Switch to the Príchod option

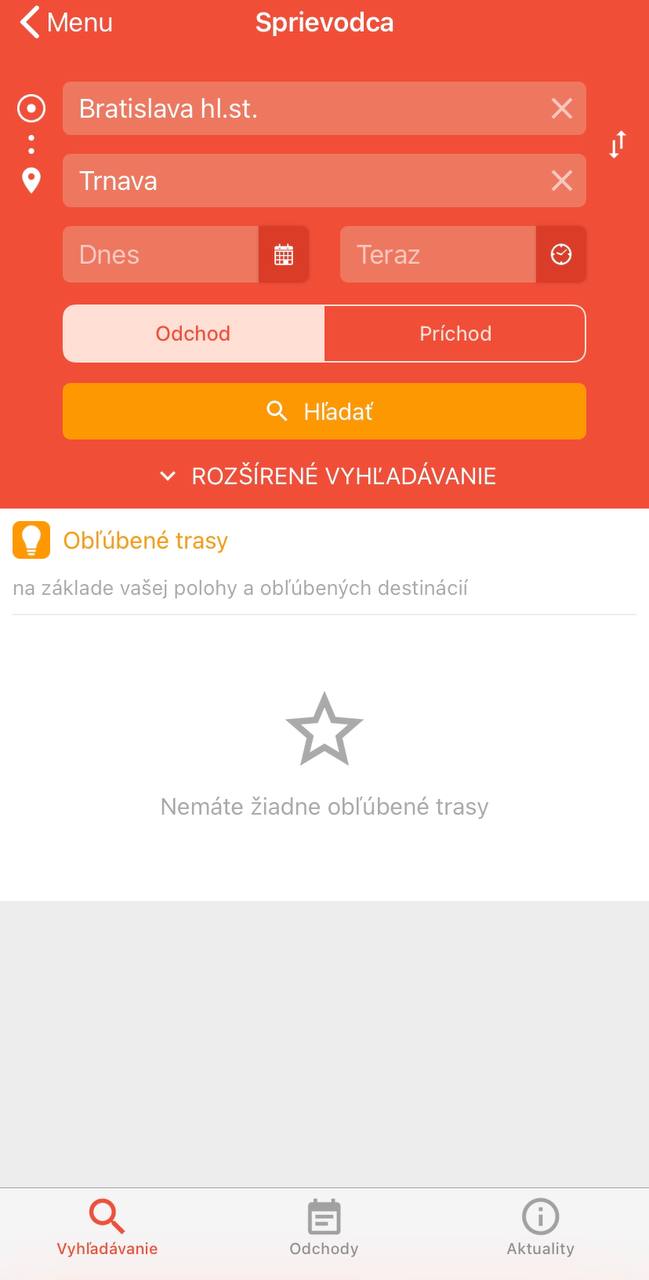455,333
